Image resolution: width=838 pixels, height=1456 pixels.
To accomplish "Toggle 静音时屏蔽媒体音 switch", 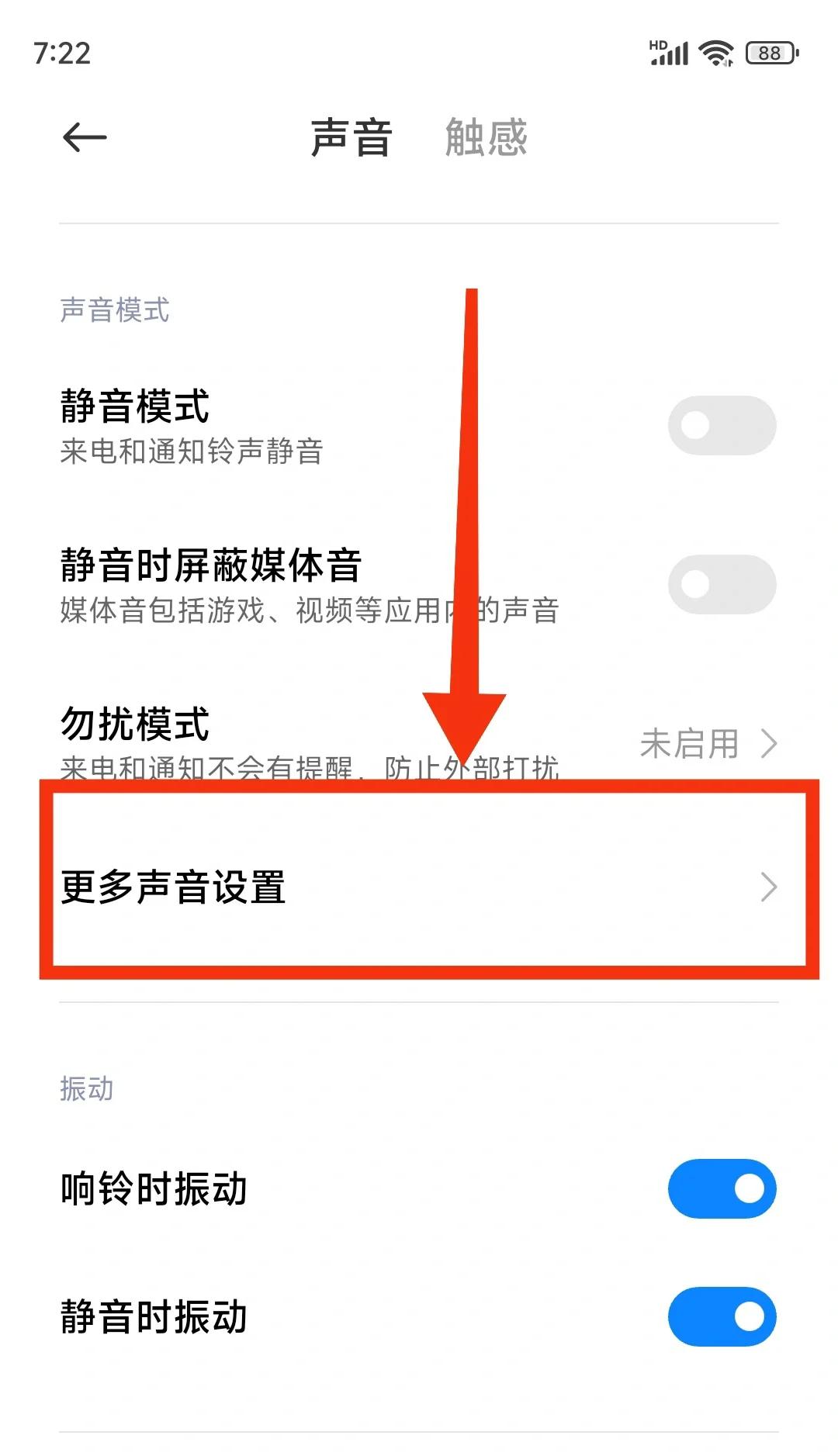I will (x=722, y=584).
